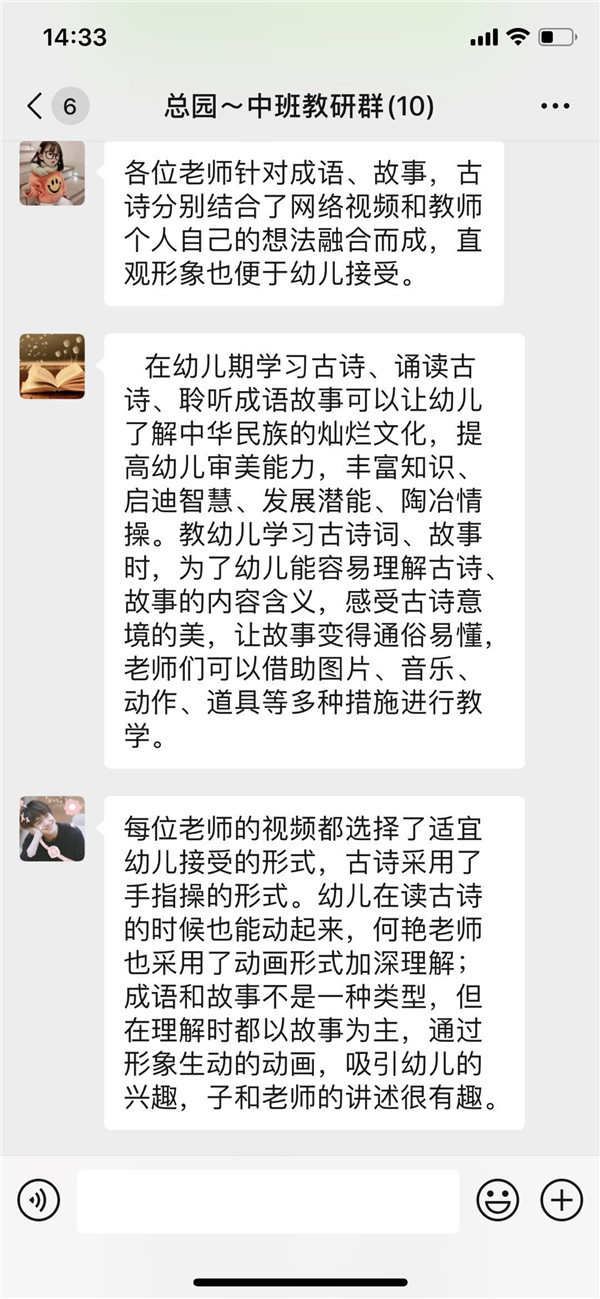
Task: Open the emoji picker
Action: (497, 1200)
